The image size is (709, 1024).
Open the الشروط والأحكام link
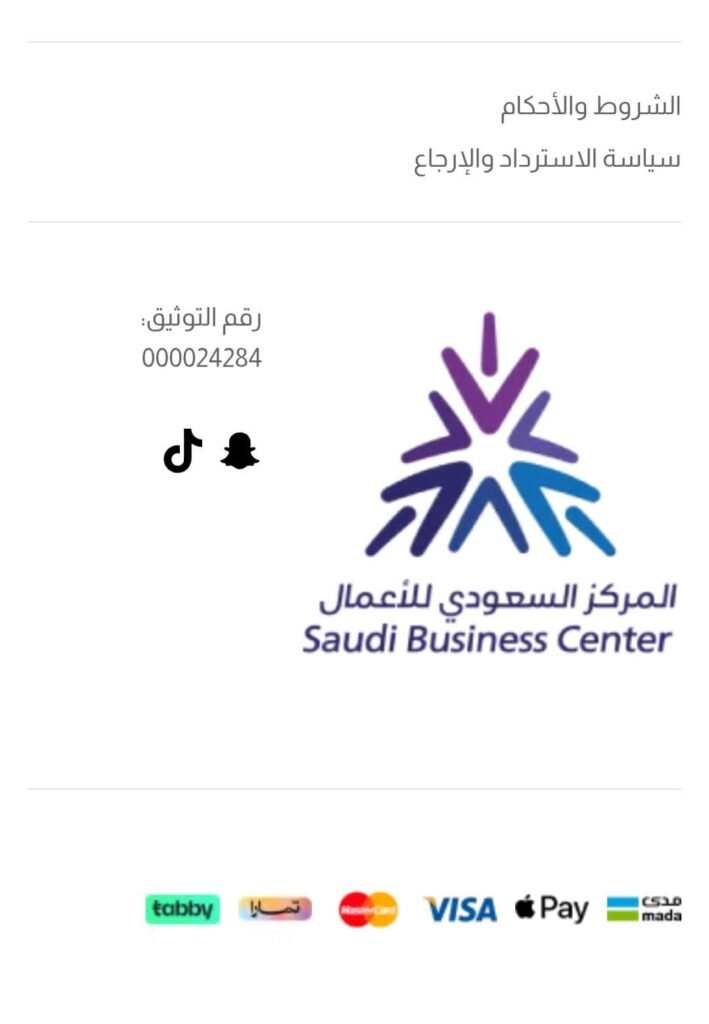pyautogui.click(x=590, y=107)
